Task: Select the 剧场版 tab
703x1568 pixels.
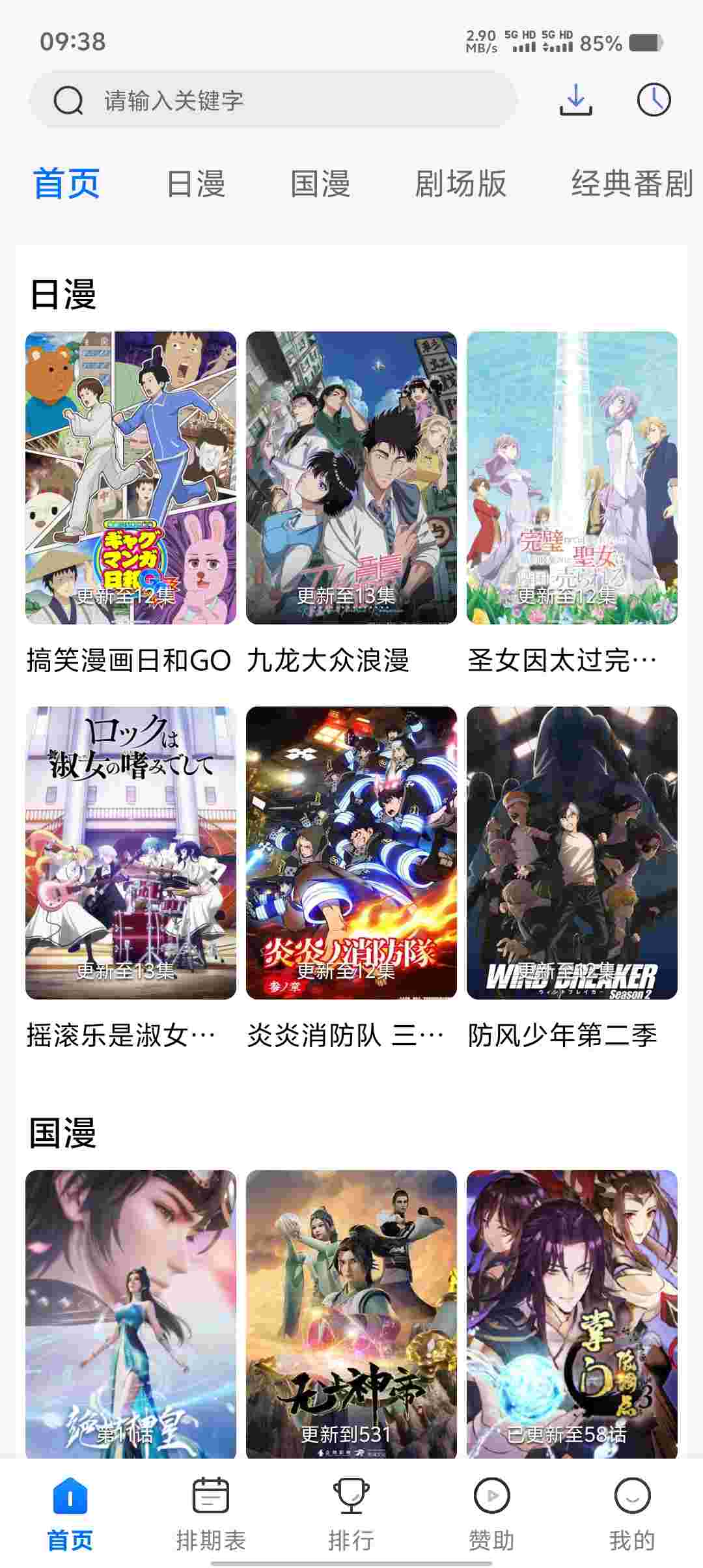Action: [461, 184]
